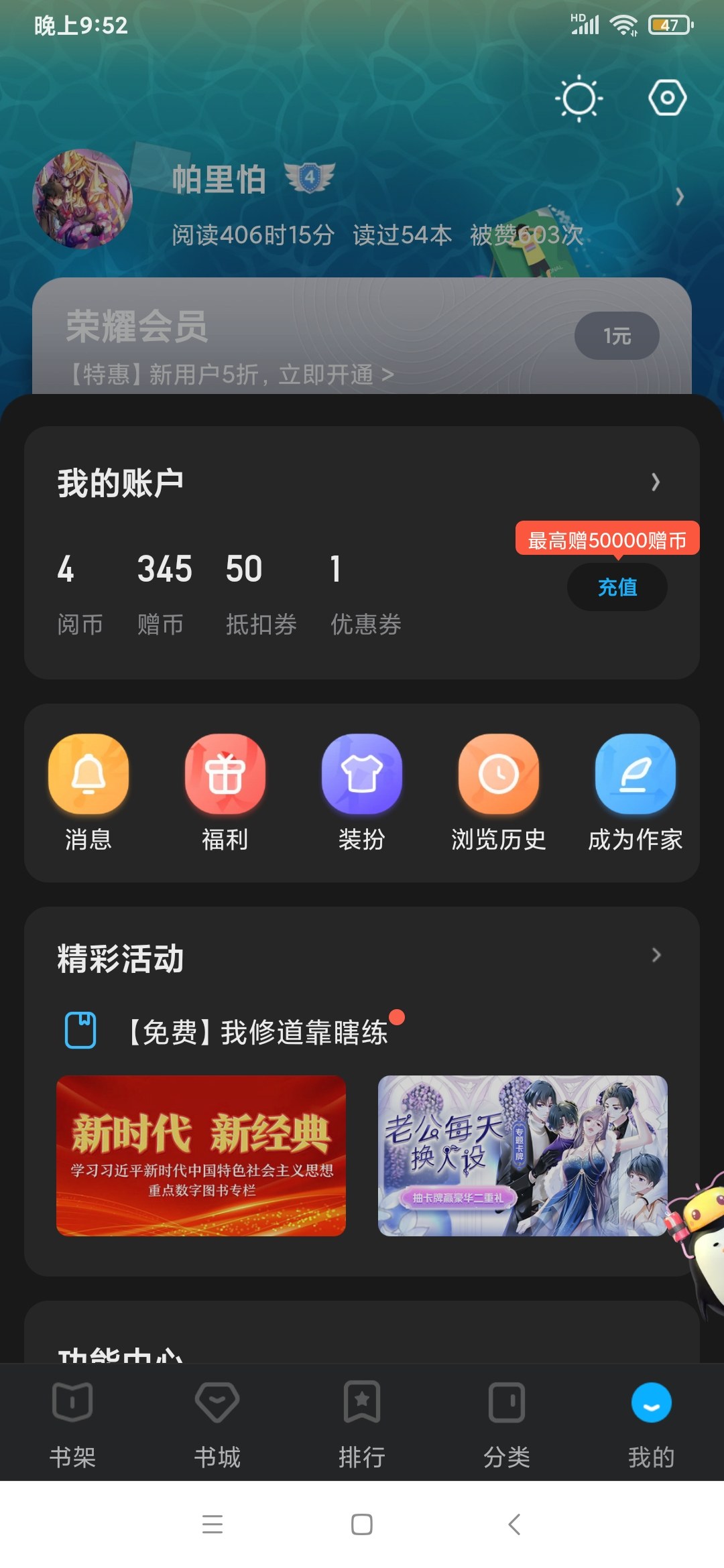
Task: Switch to the 书城 tab
Action: click(x=217, y=1421)
